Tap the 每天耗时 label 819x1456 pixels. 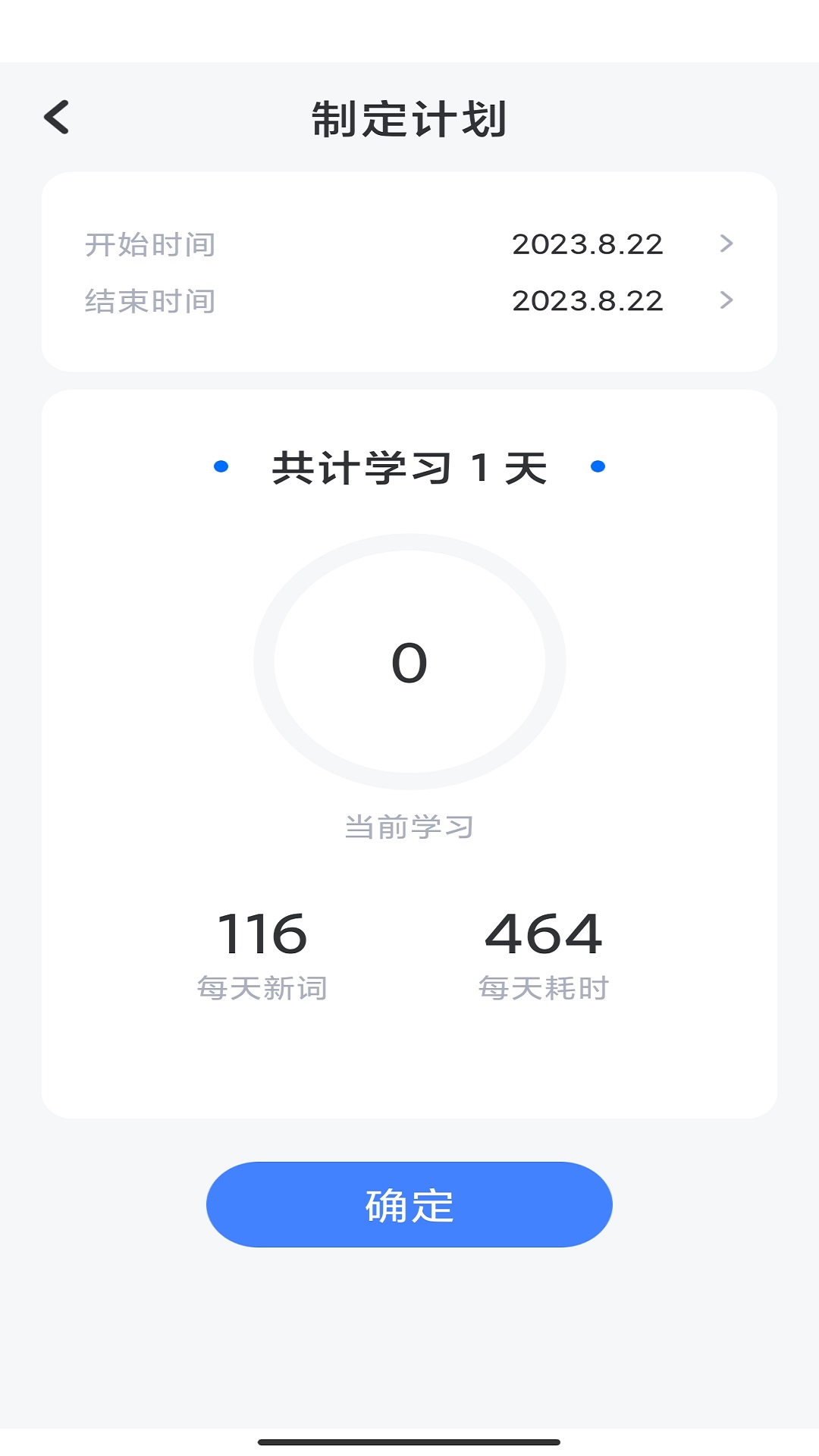tap(543, 987)
